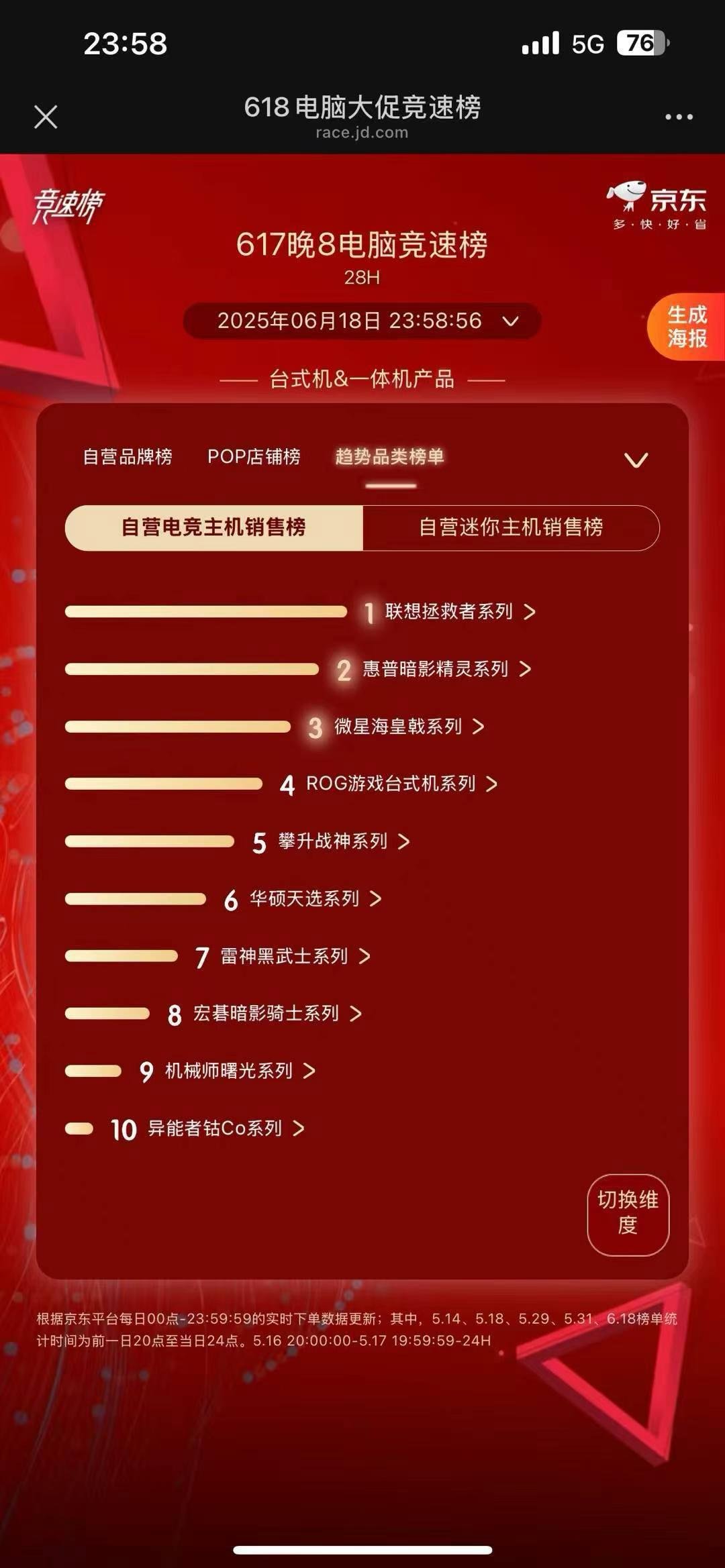Select the 趋势品类榜单 tab
Screen dimensions: 725x1568
click(389, 457)
